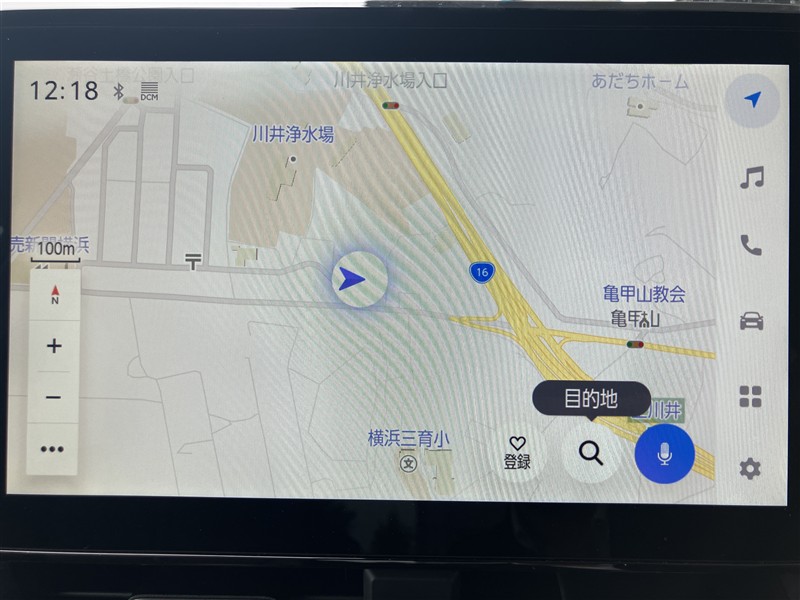The width and height of the screenshot is (800, 600).
Task: Open the settings gear
Action: [x=750, y=467]
